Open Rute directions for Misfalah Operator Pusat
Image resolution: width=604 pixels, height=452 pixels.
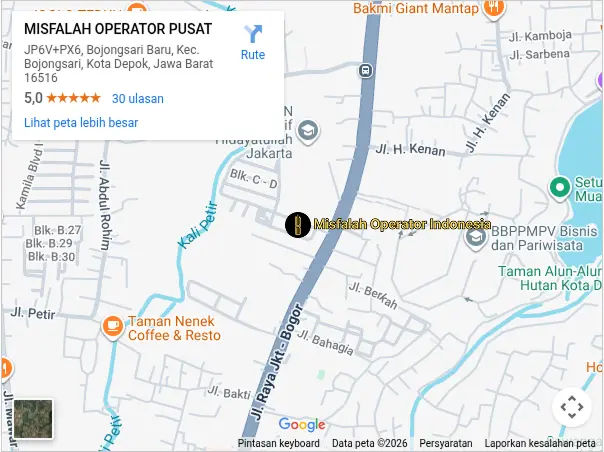253,42
